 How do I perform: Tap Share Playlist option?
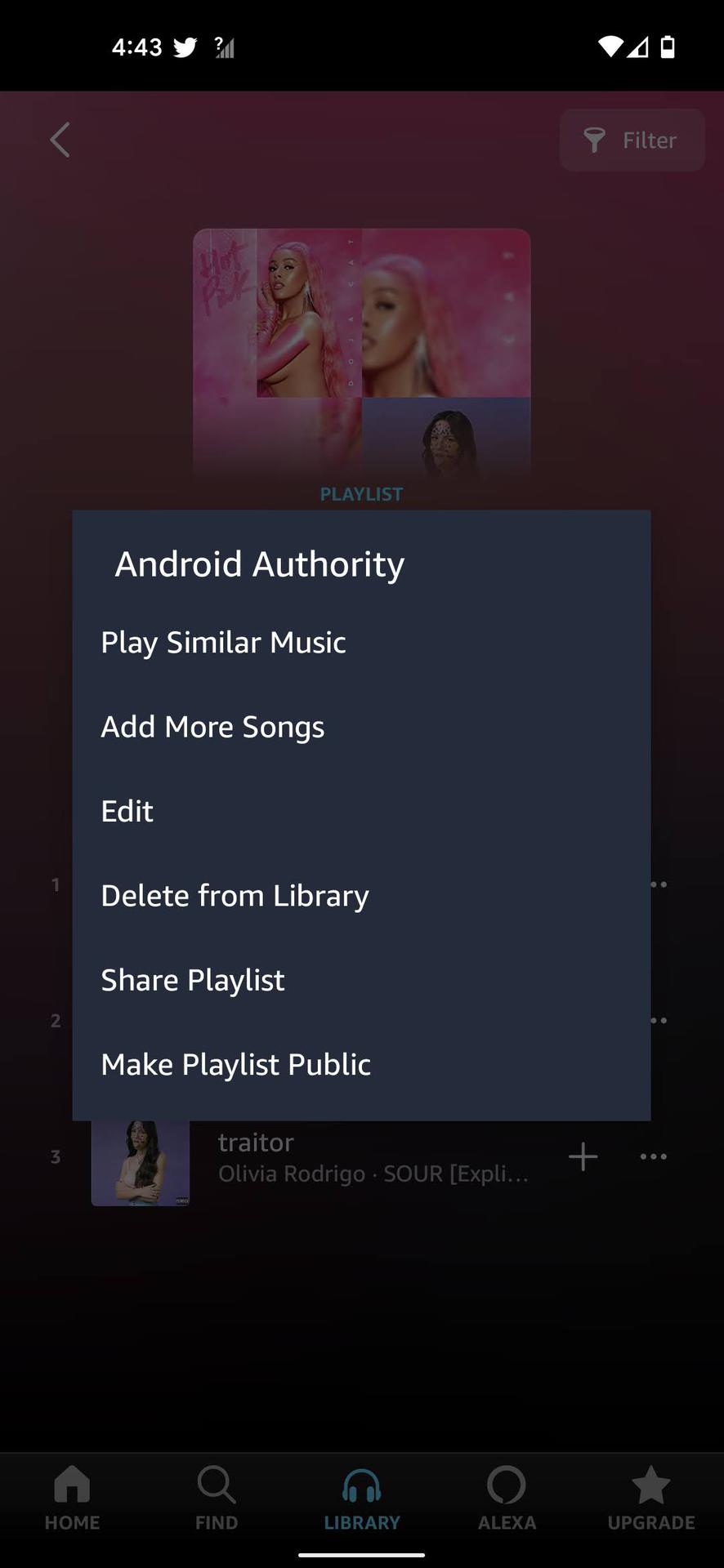coord(193,980)
